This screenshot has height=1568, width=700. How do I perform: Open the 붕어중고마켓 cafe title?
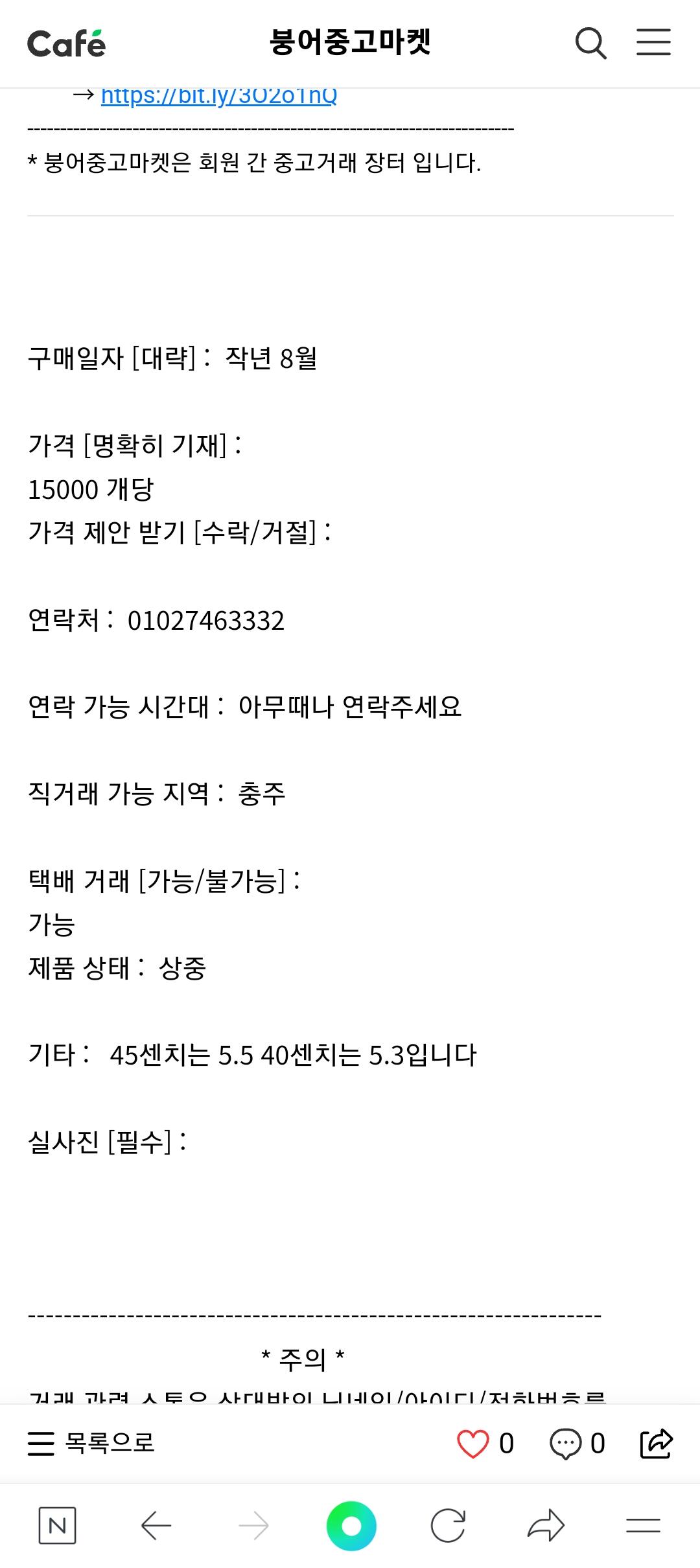click(x=350, y=43)
